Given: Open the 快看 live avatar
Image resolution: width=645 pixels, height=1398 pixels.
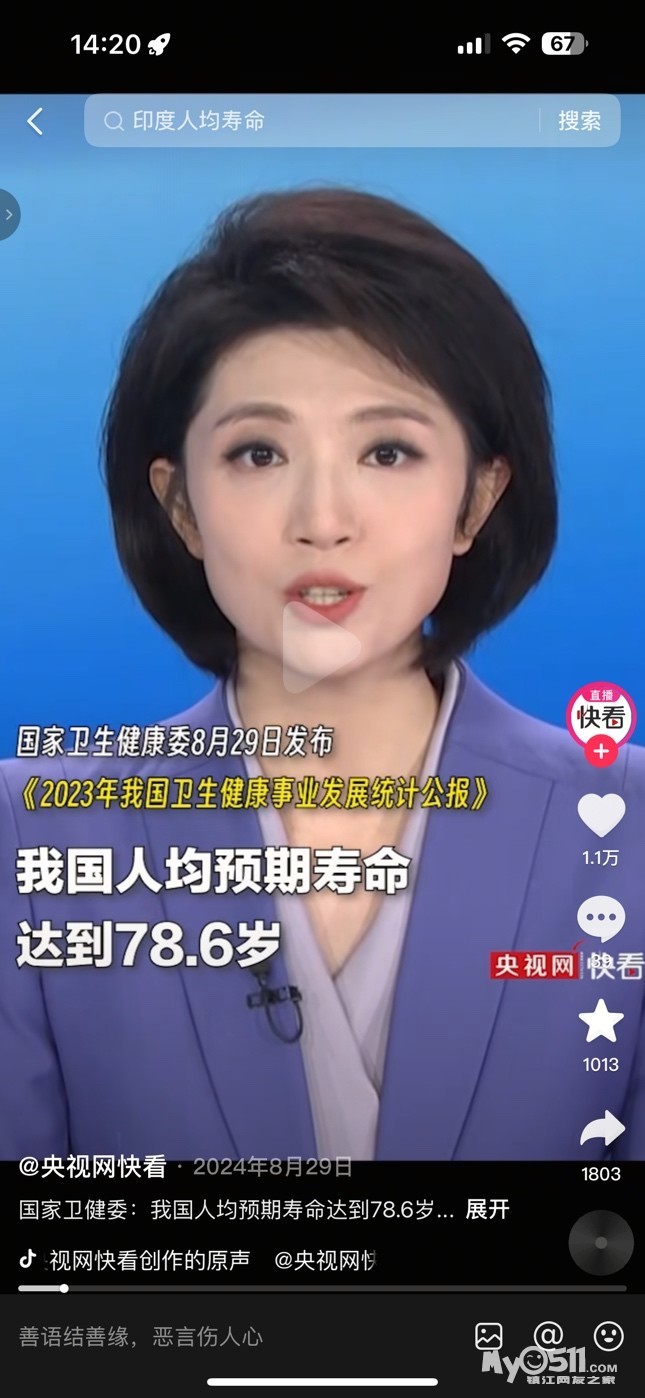Looking at the screenshot, I should (x=601, y=714).
